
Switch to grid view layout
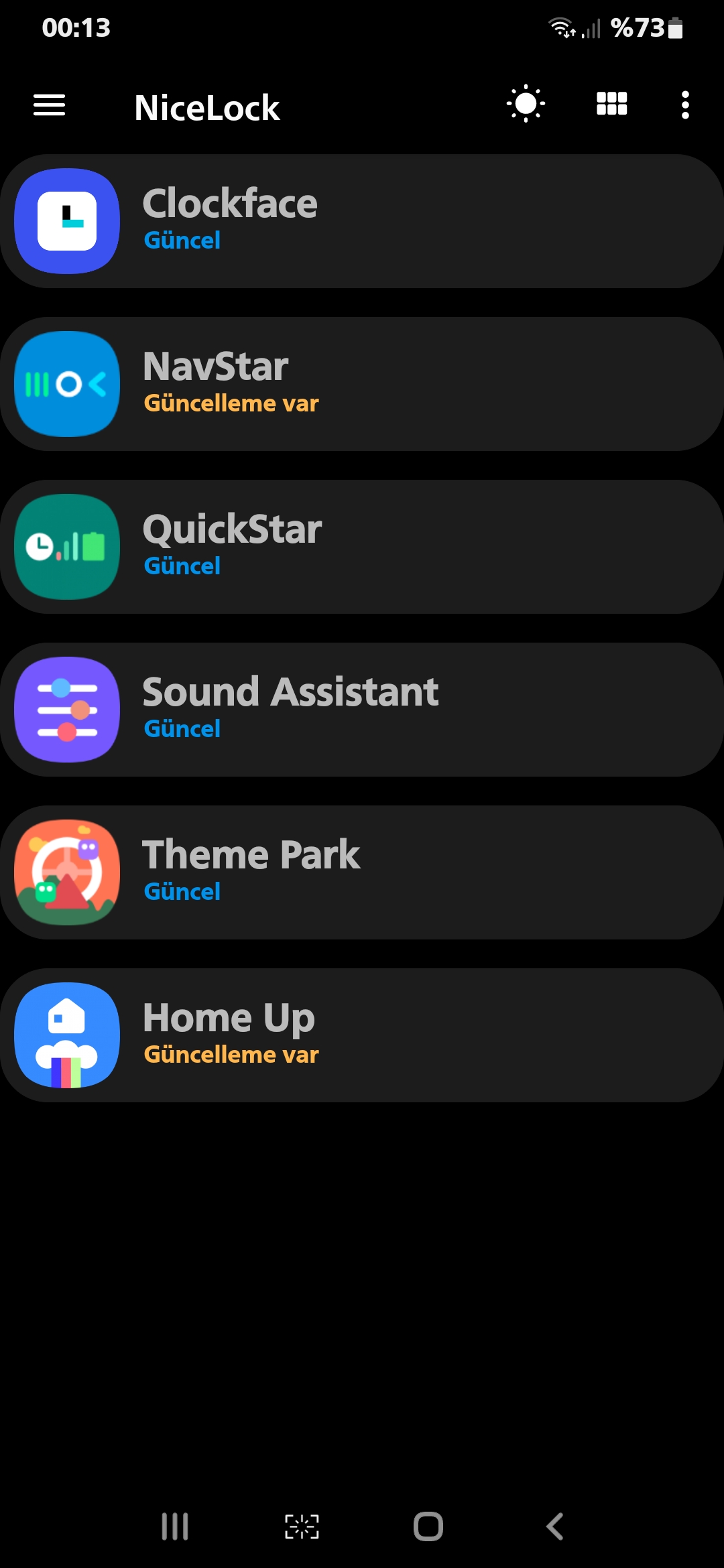coord(612,104)
